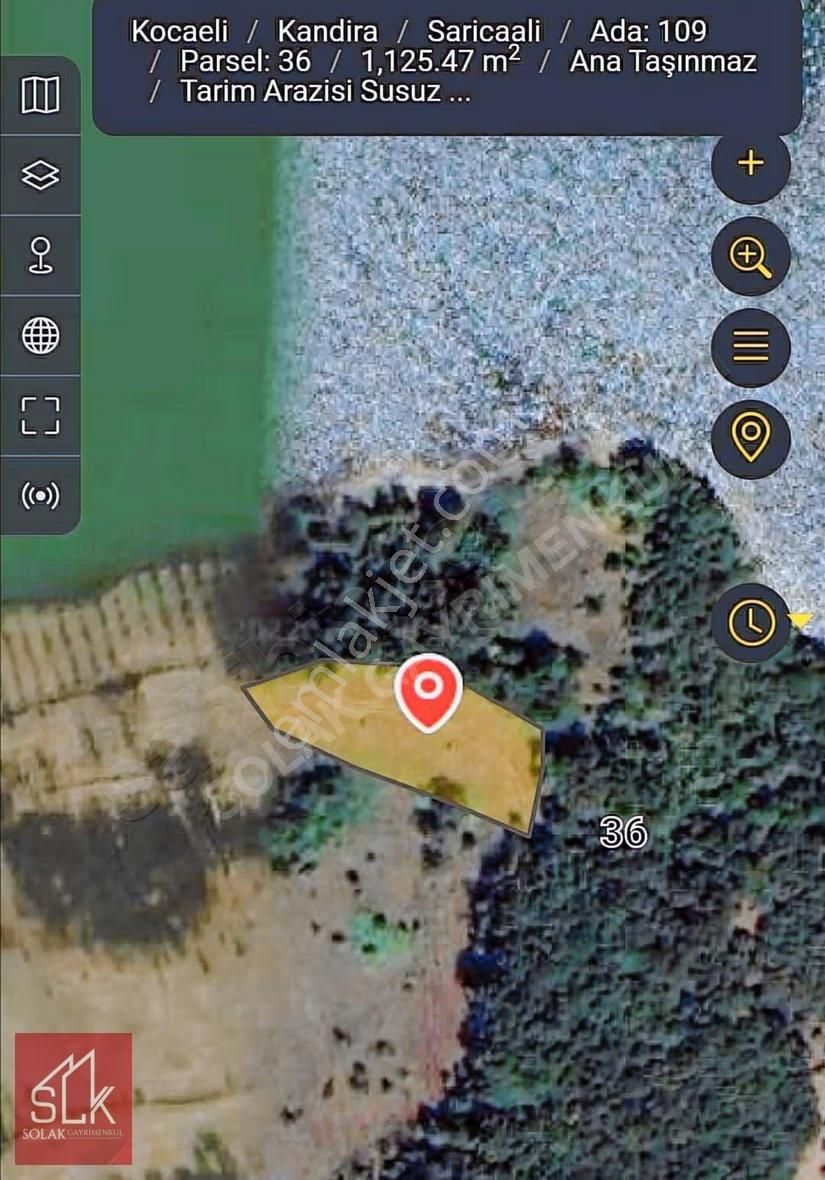View query history via the clock icon
Image resolution: width=825 pixels, height=1180 pixels.
750,621
